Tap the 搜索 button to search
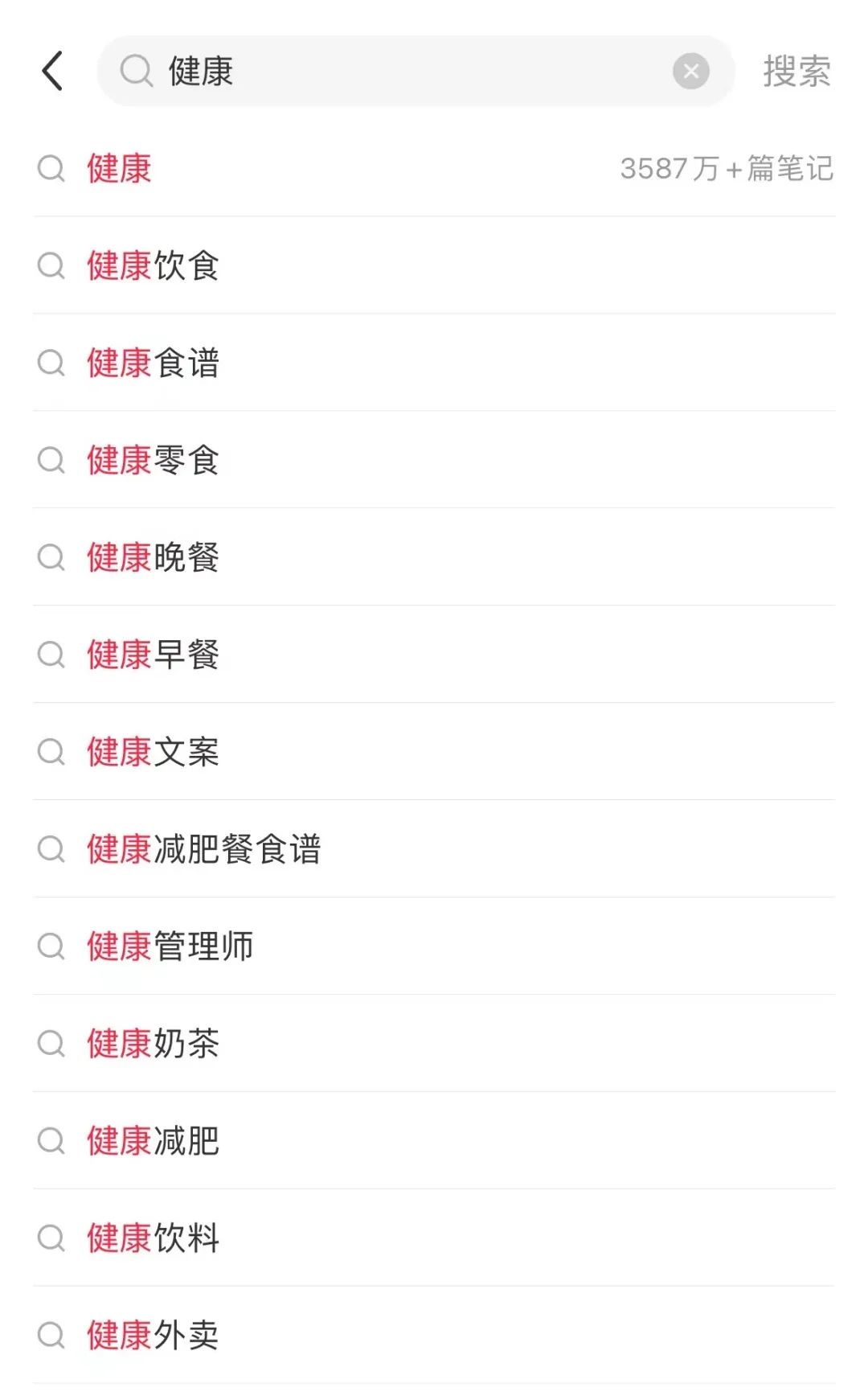 [x=796, y=71]
